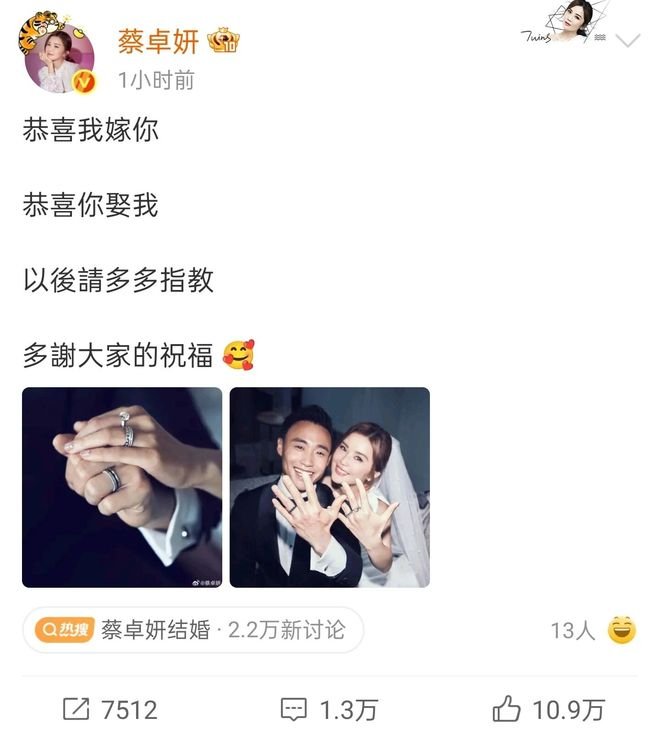Tap the laughing emoji reaction by 13人
The width and height of the screenshot is (660, 735).
621,630
